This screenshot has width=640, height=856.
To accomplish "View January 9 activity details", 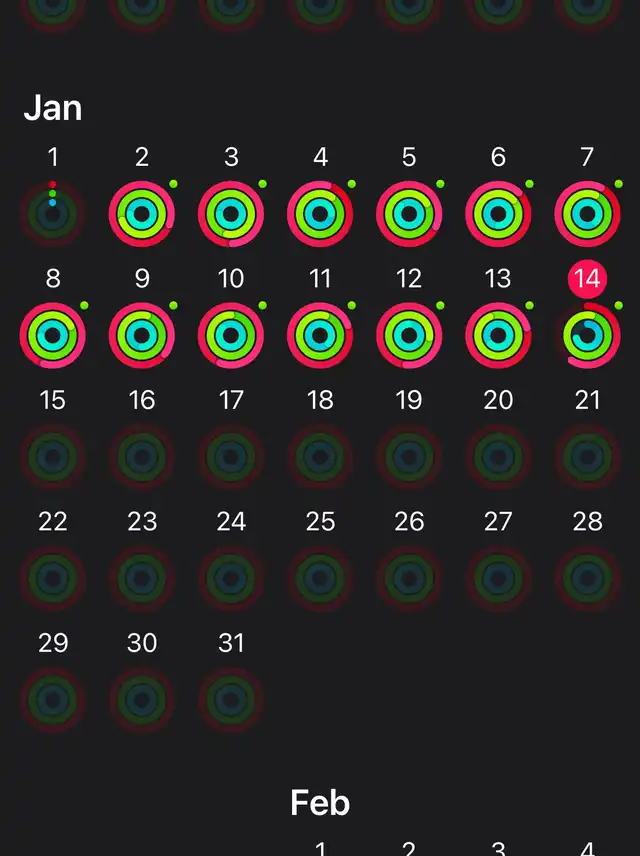I will 142,335.
